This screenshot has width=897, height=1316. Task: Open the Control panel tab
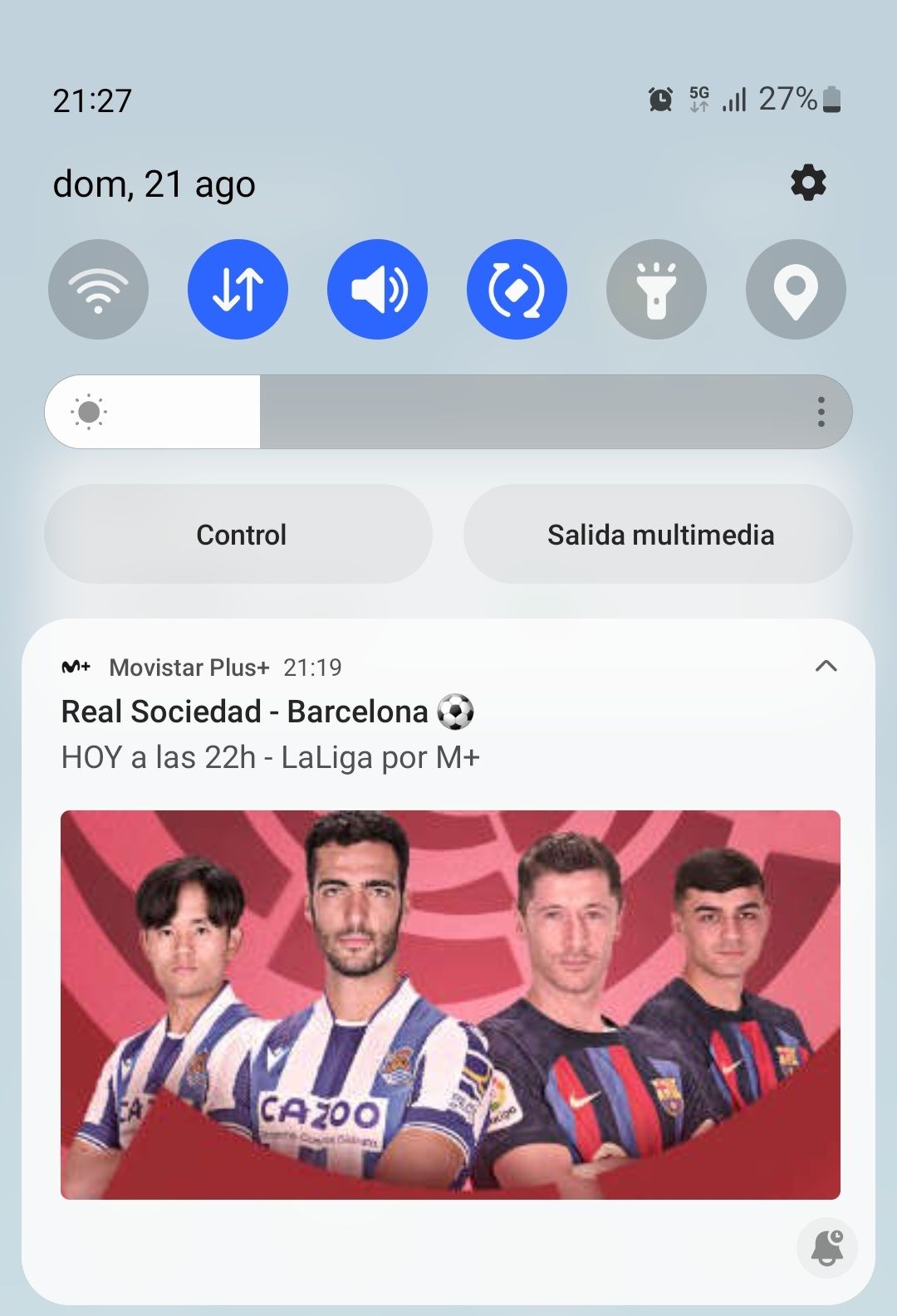(x=240, y=534)
